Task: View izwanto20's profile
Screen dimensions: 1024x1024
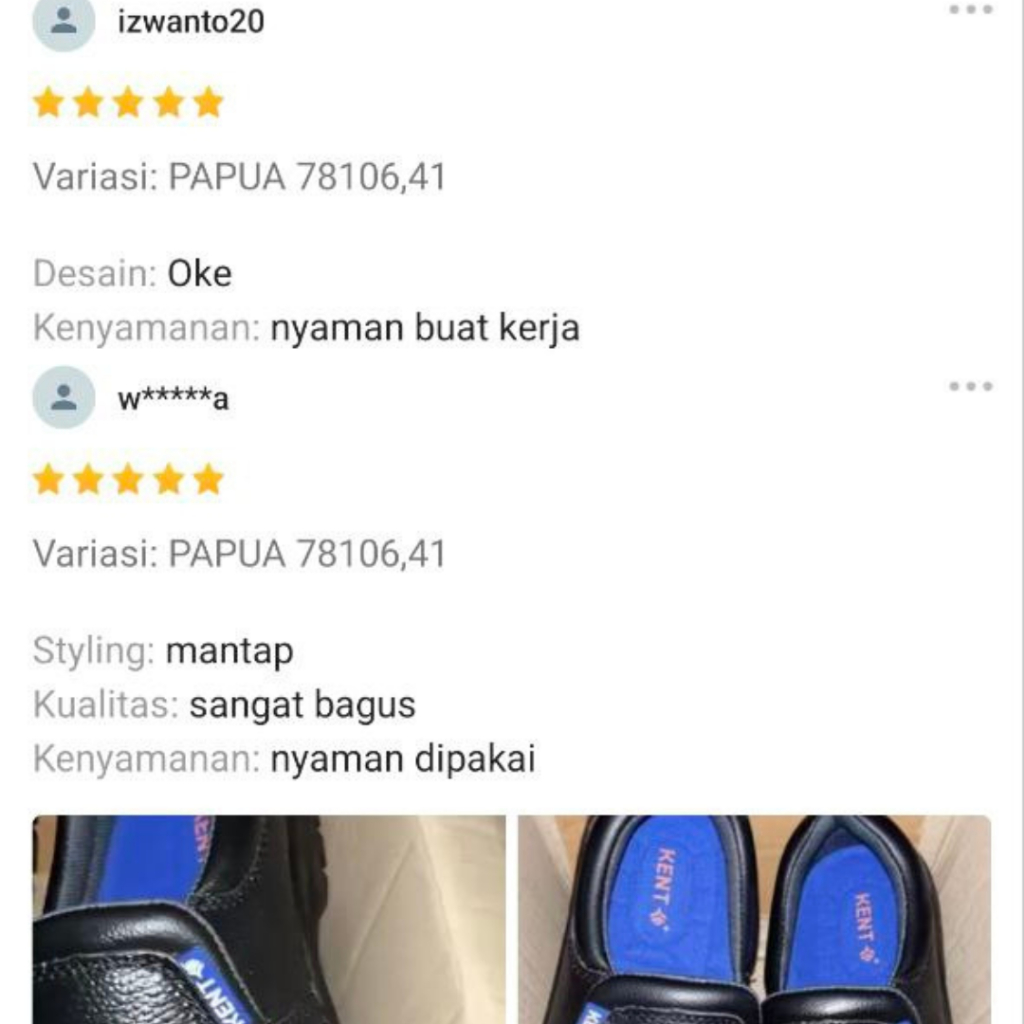Action: [191, 21]
